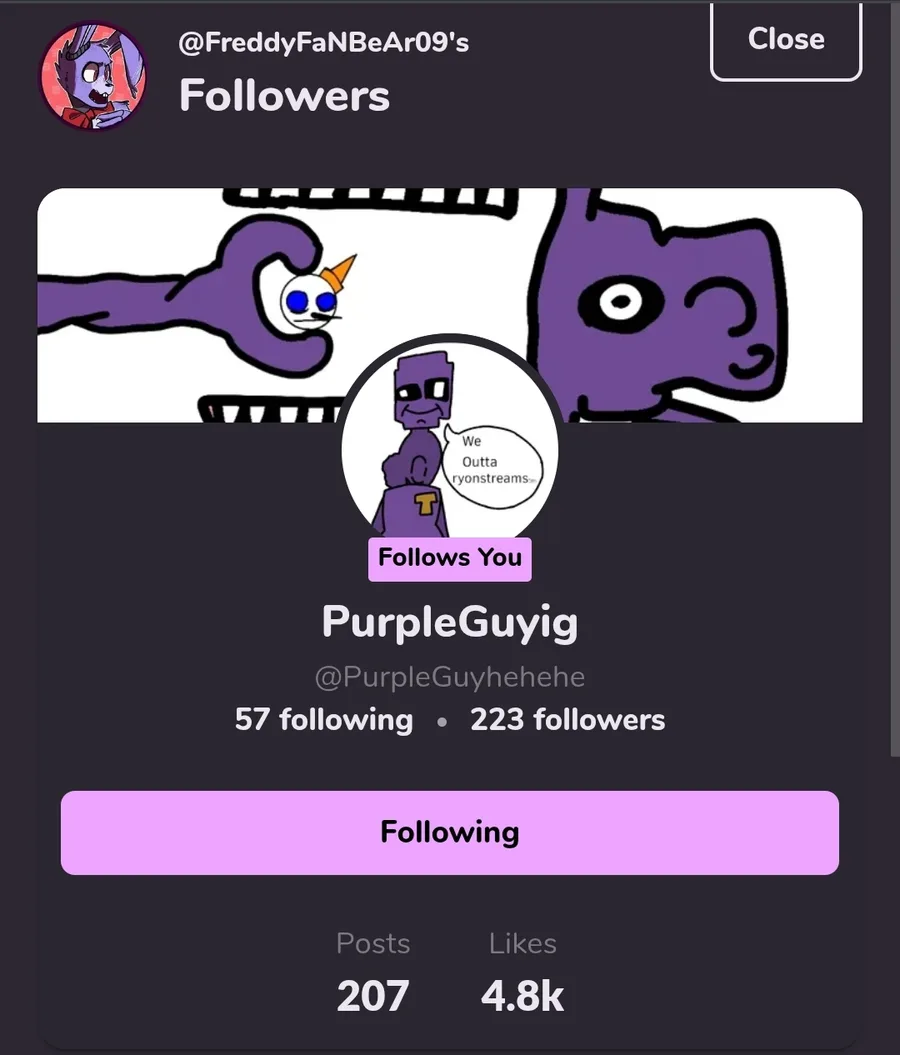
Task: Tap FreddyFaNBeAr09's avatar in the header
Action: (92, 76)
